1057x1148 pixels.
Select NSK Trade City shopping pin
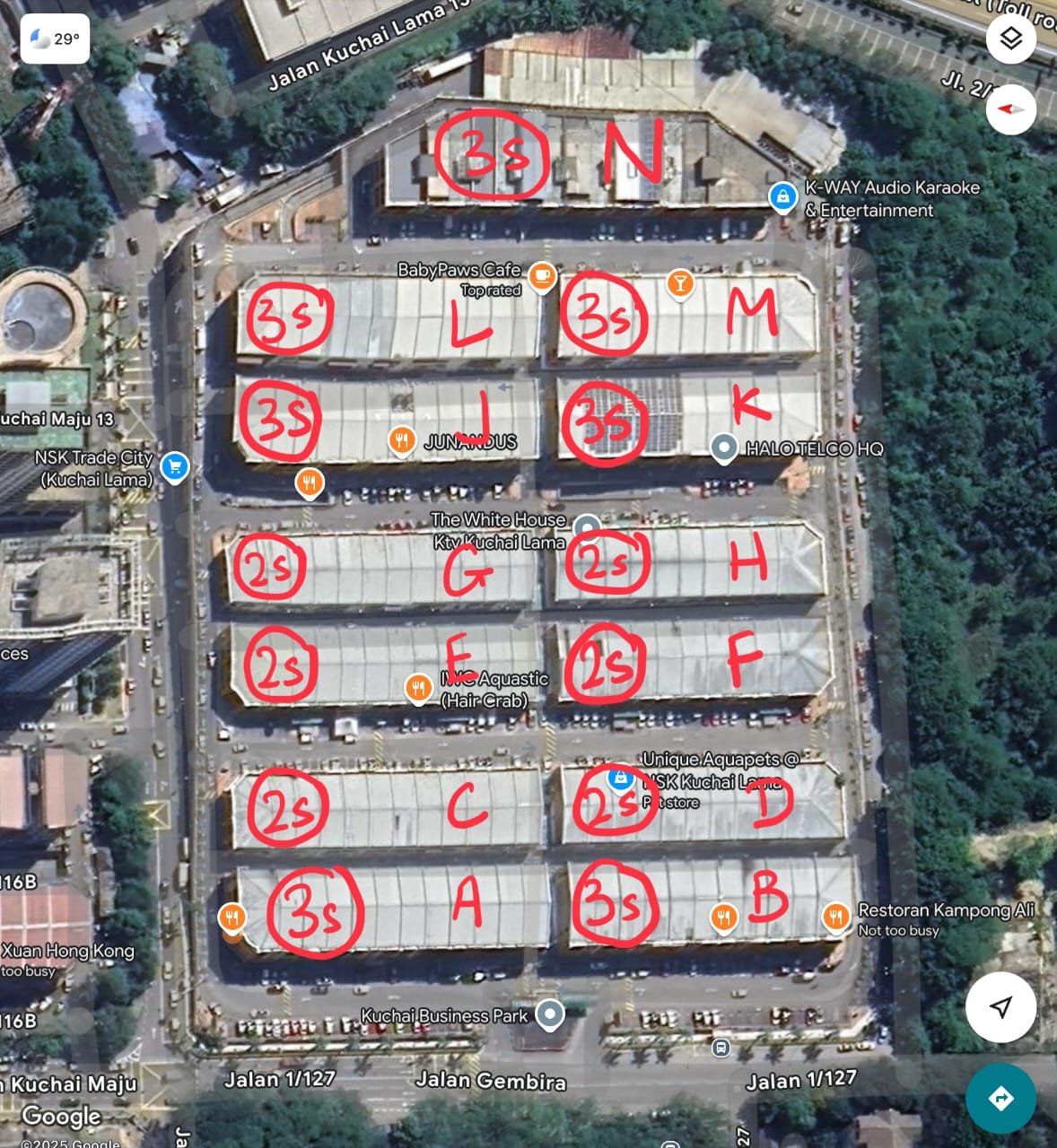coord(174,465)
